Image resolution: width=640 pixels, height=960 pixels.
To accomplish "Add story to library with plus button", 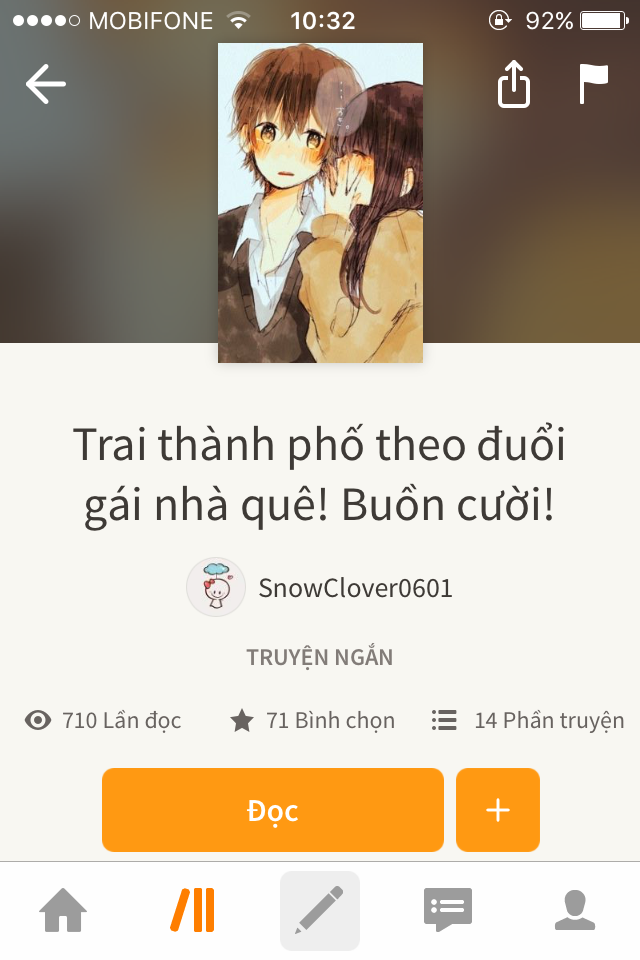I will [x=498, y=810].
